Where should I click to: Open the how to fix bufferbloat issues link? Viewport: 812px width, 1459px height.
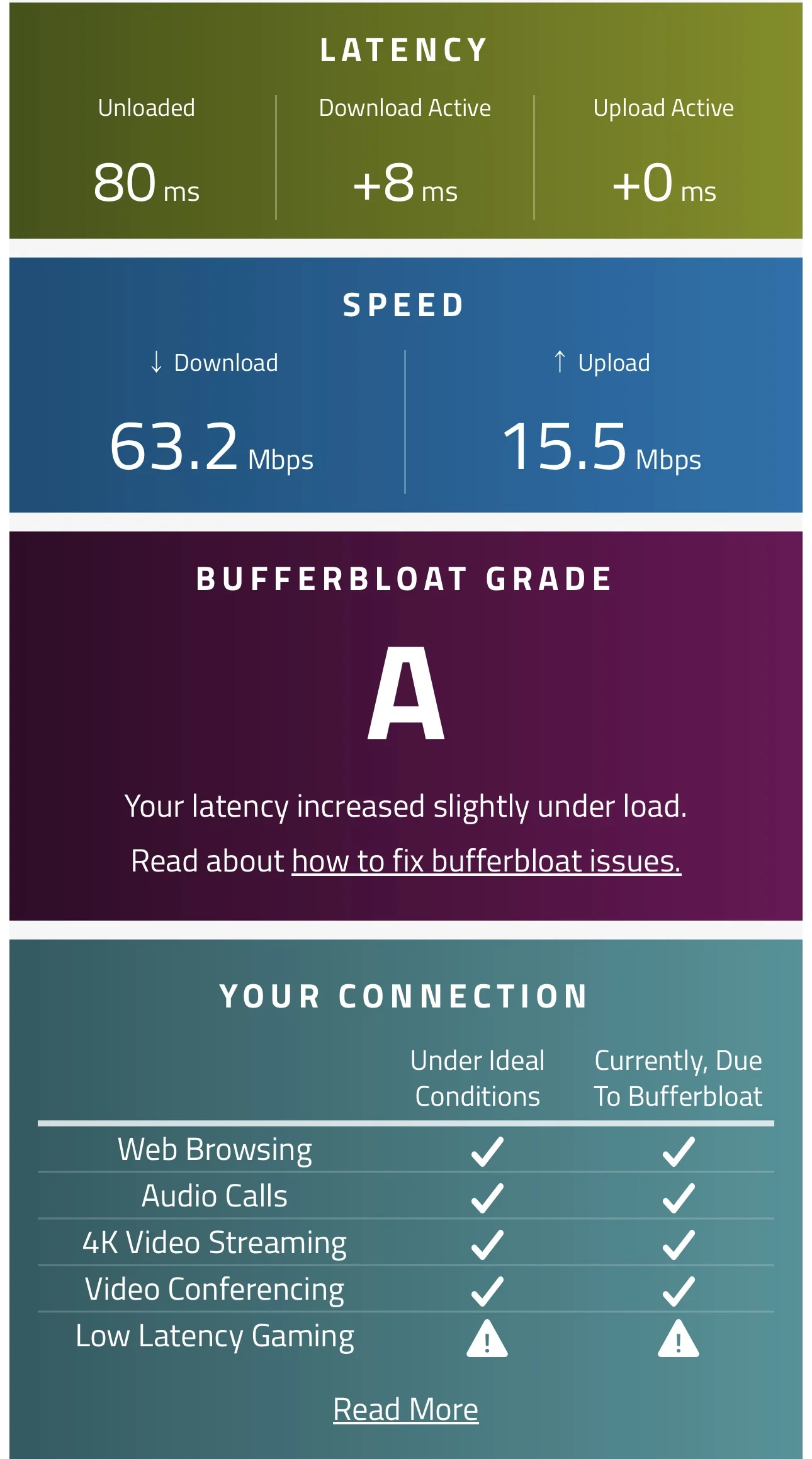point(486,861)
